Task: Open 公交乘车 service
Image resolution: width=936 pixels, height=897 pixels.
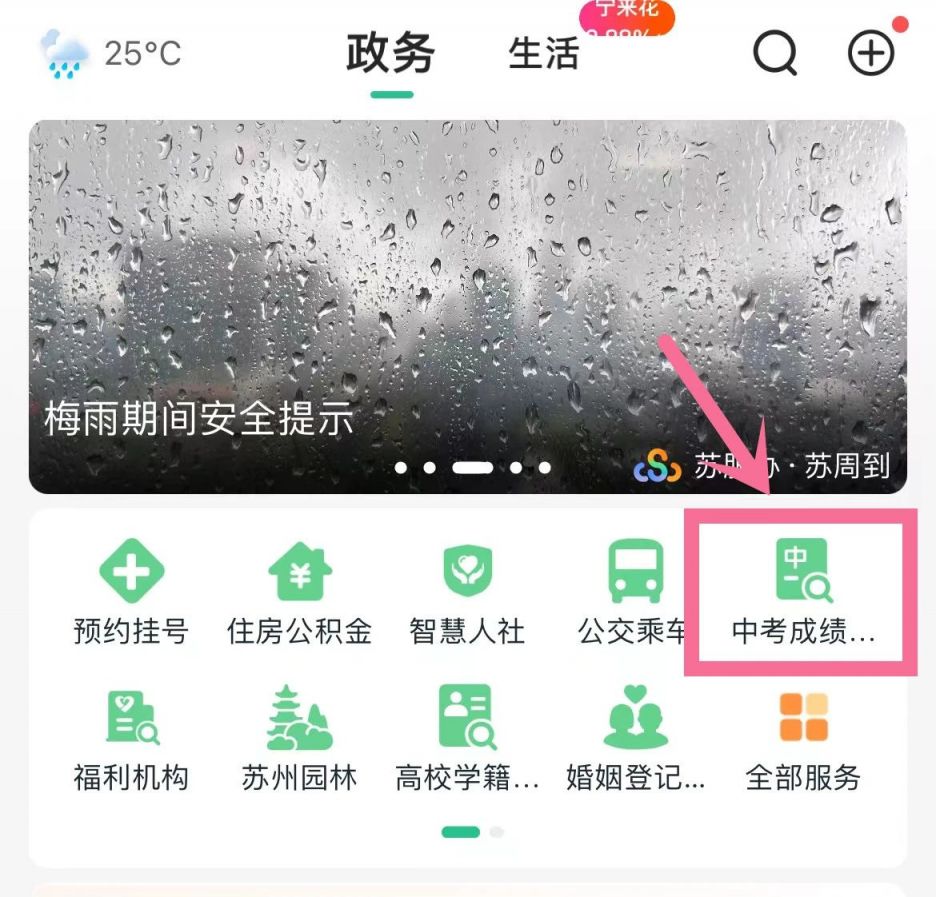Action: 635,592
